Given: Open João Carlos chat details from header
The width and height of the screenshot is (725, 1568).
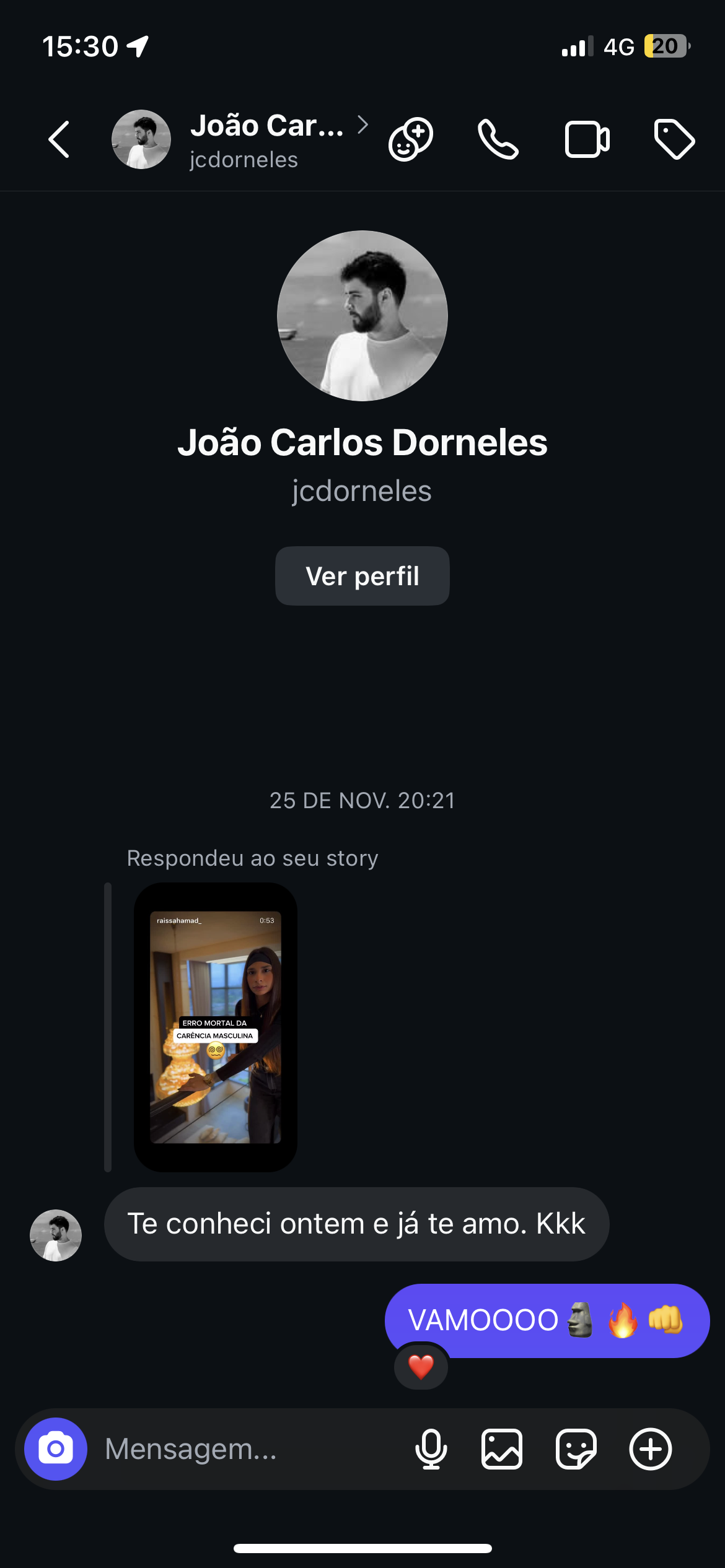Looking at the screenshot, I should click(x=266, y=139).
